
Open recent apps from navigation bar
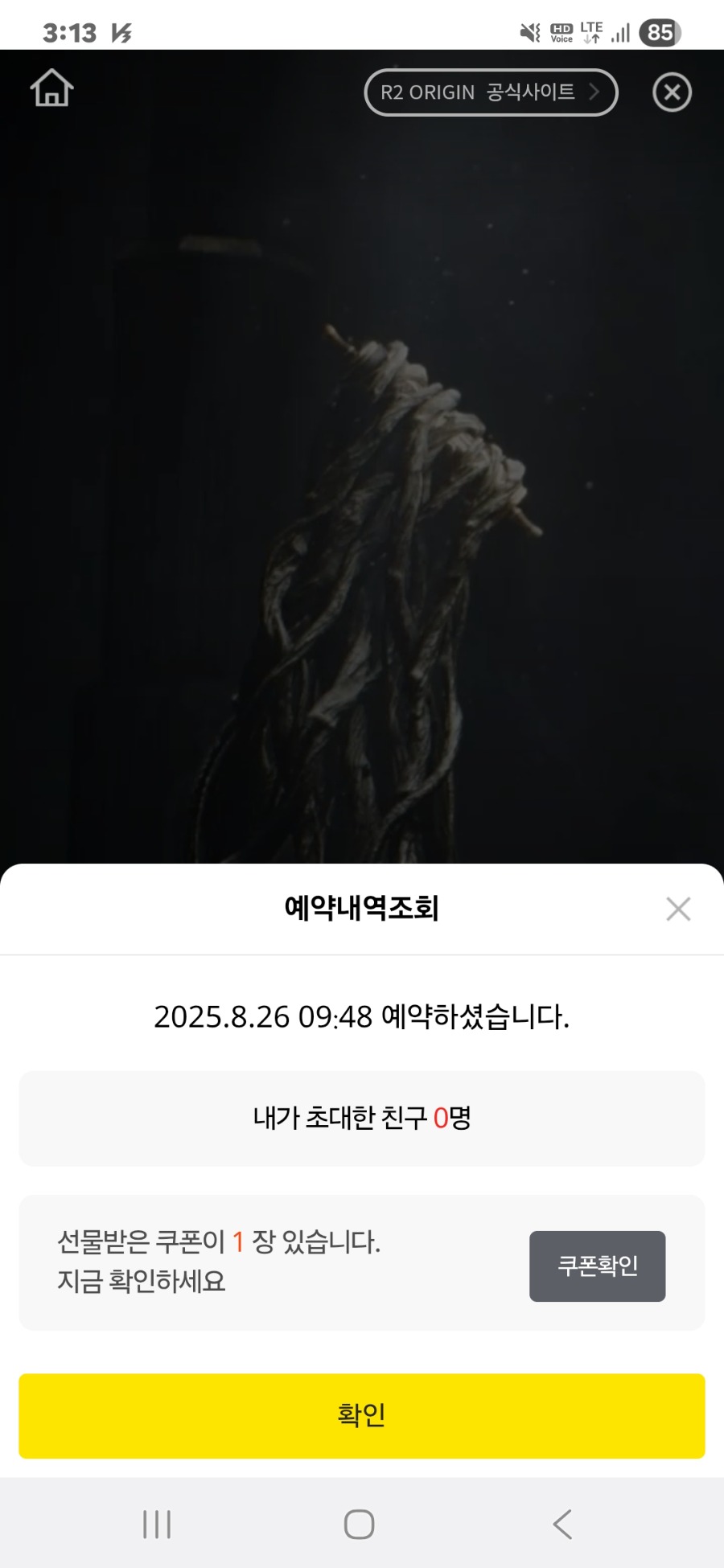157,1524
